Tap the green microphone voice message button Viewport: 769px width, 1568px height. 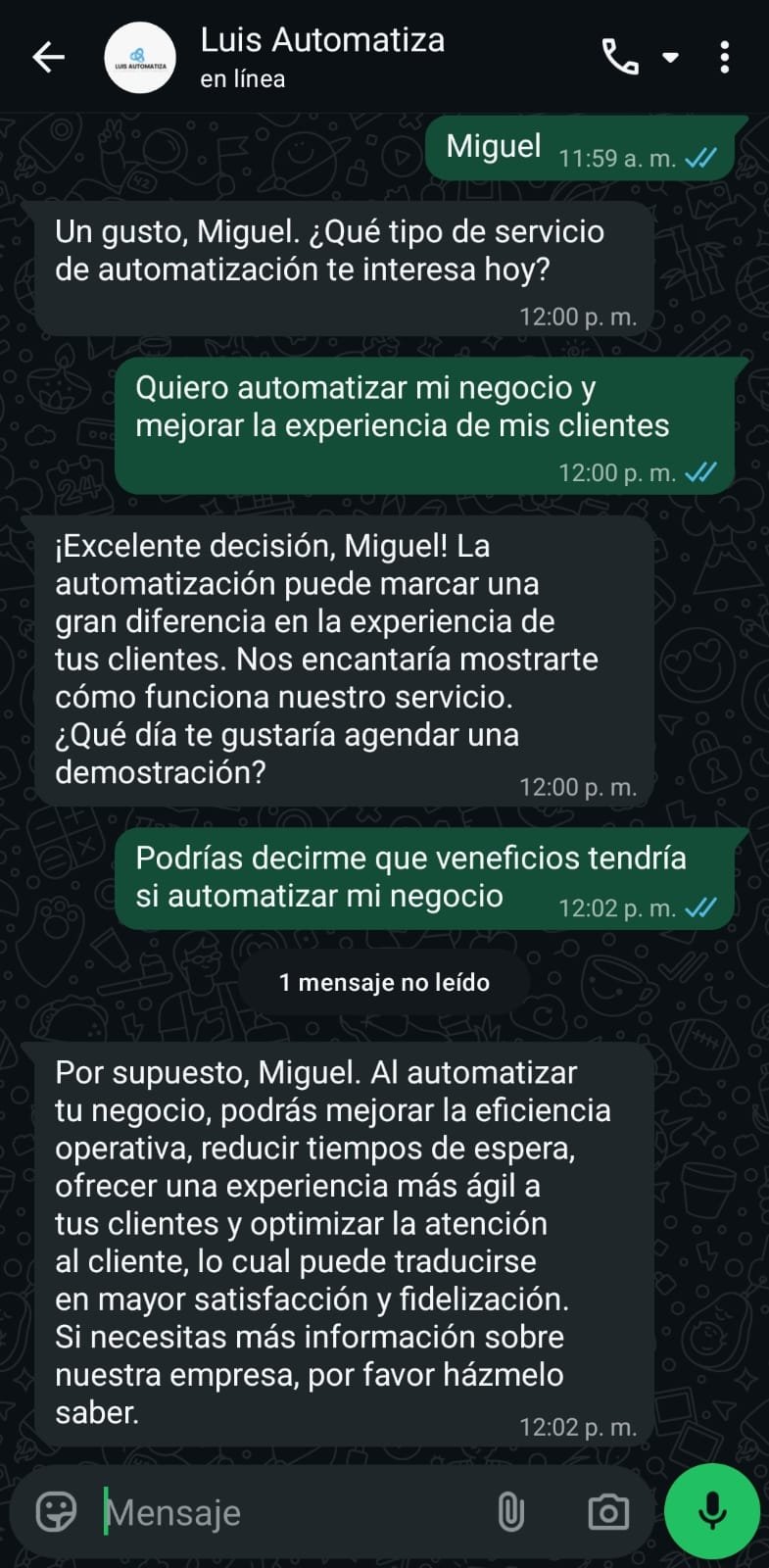(x=712, y=1511)
